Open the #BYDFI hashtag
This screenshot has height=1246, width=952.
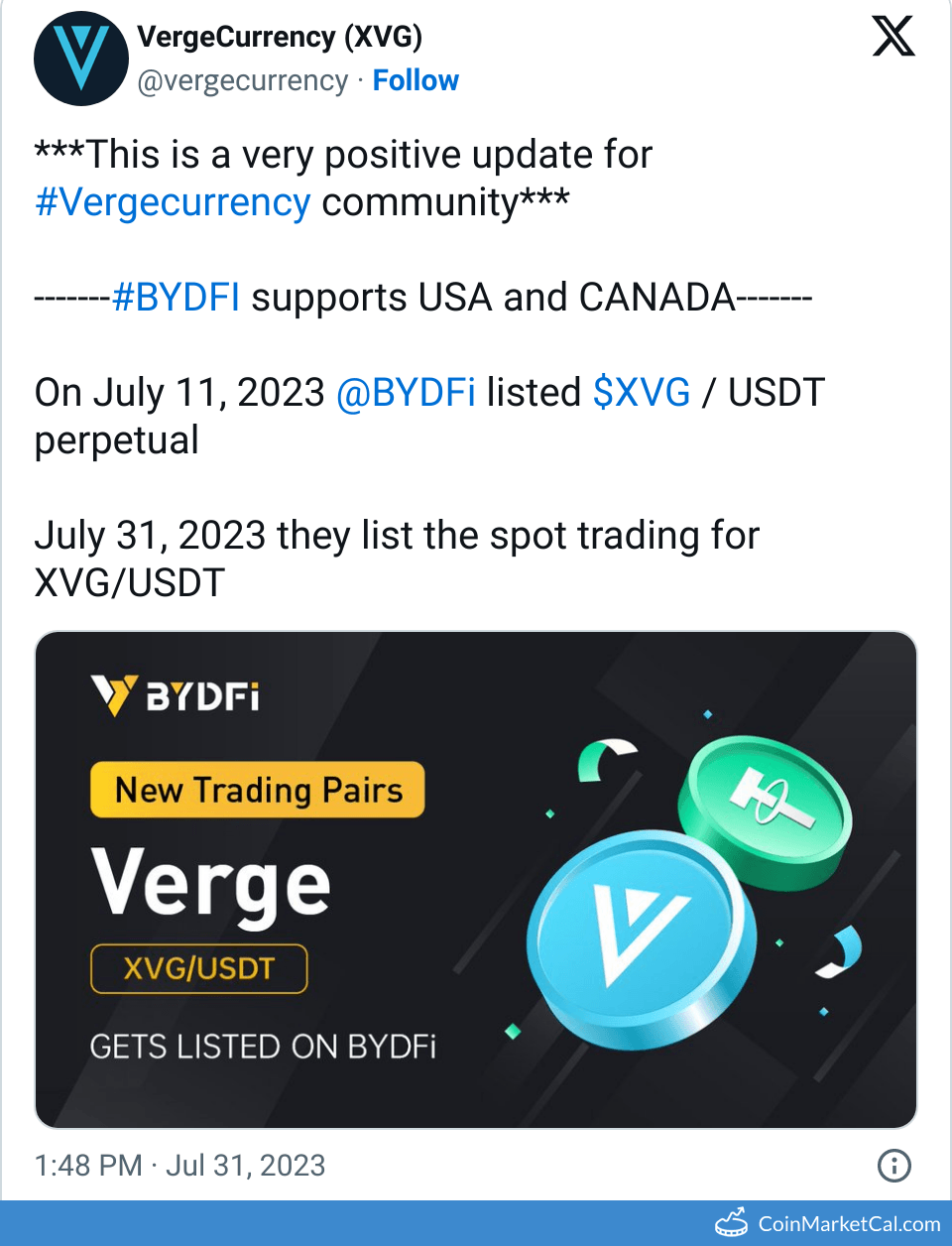[x=176, y=298]
